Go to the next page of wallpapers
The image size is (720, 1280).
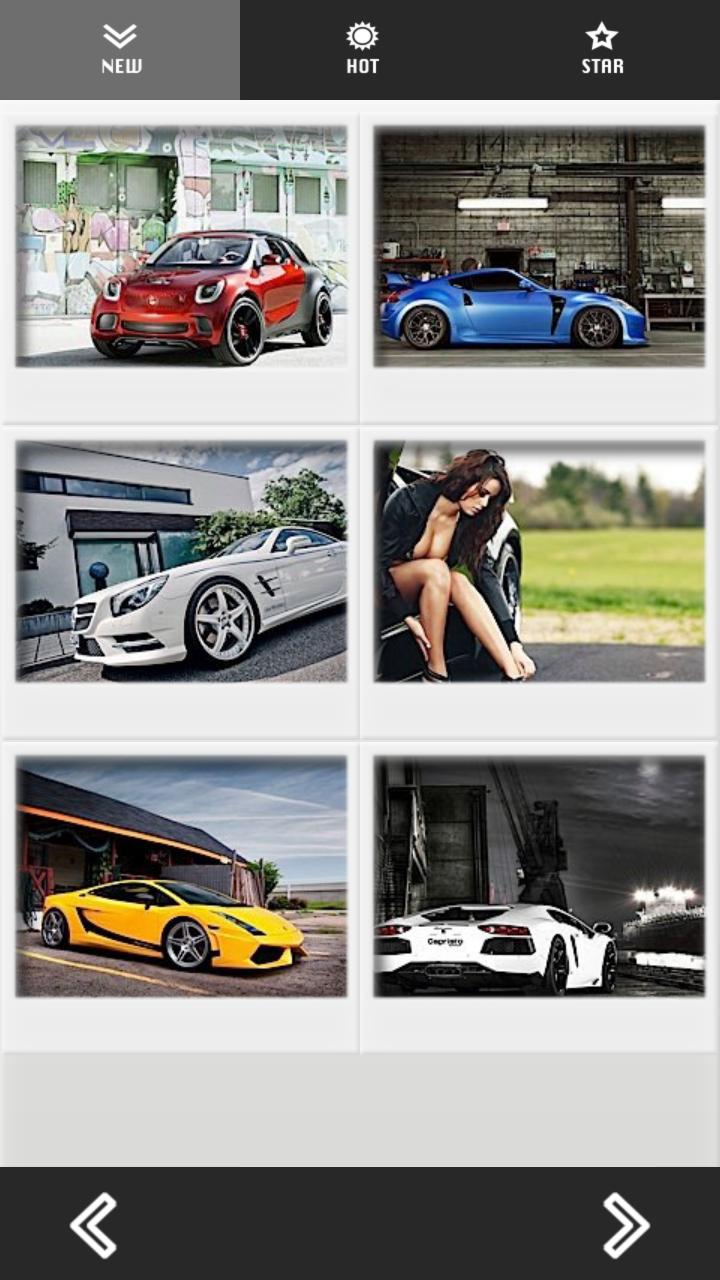626,1224
